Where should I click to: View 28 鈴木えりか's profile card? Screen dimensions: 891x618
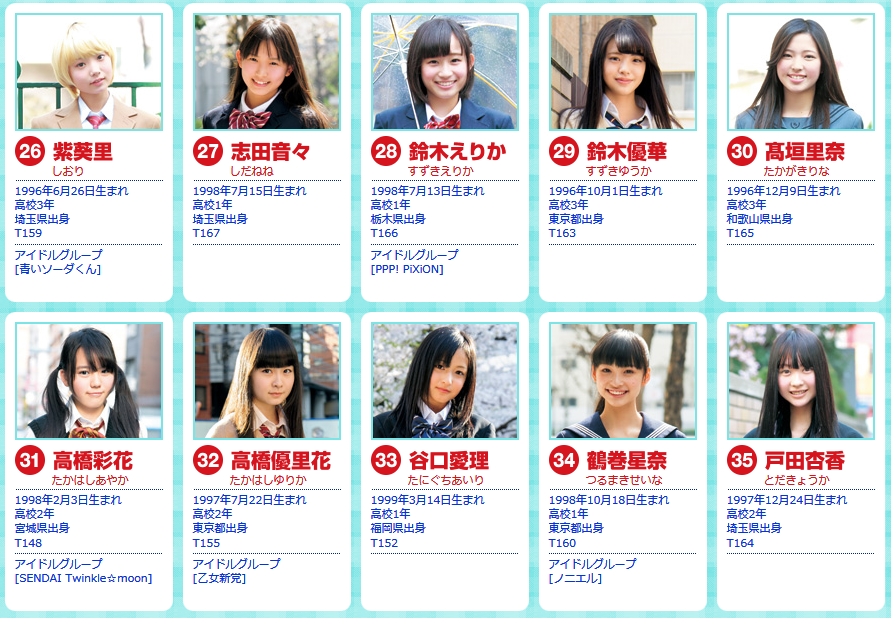coord(445,152)
